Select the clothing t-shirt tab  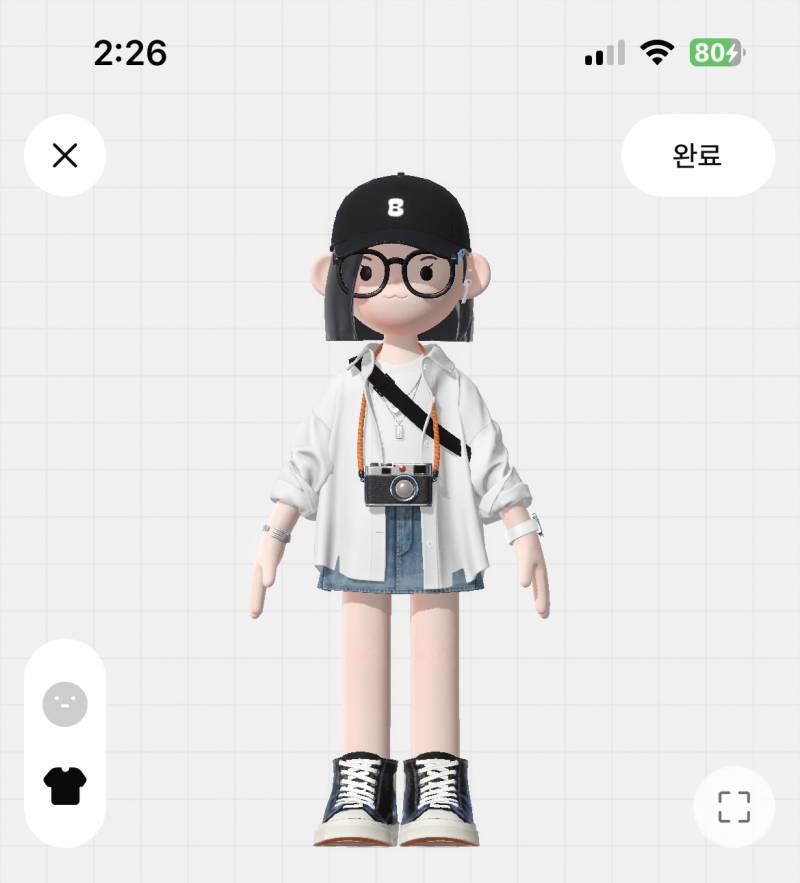click(x=65, y=786)
